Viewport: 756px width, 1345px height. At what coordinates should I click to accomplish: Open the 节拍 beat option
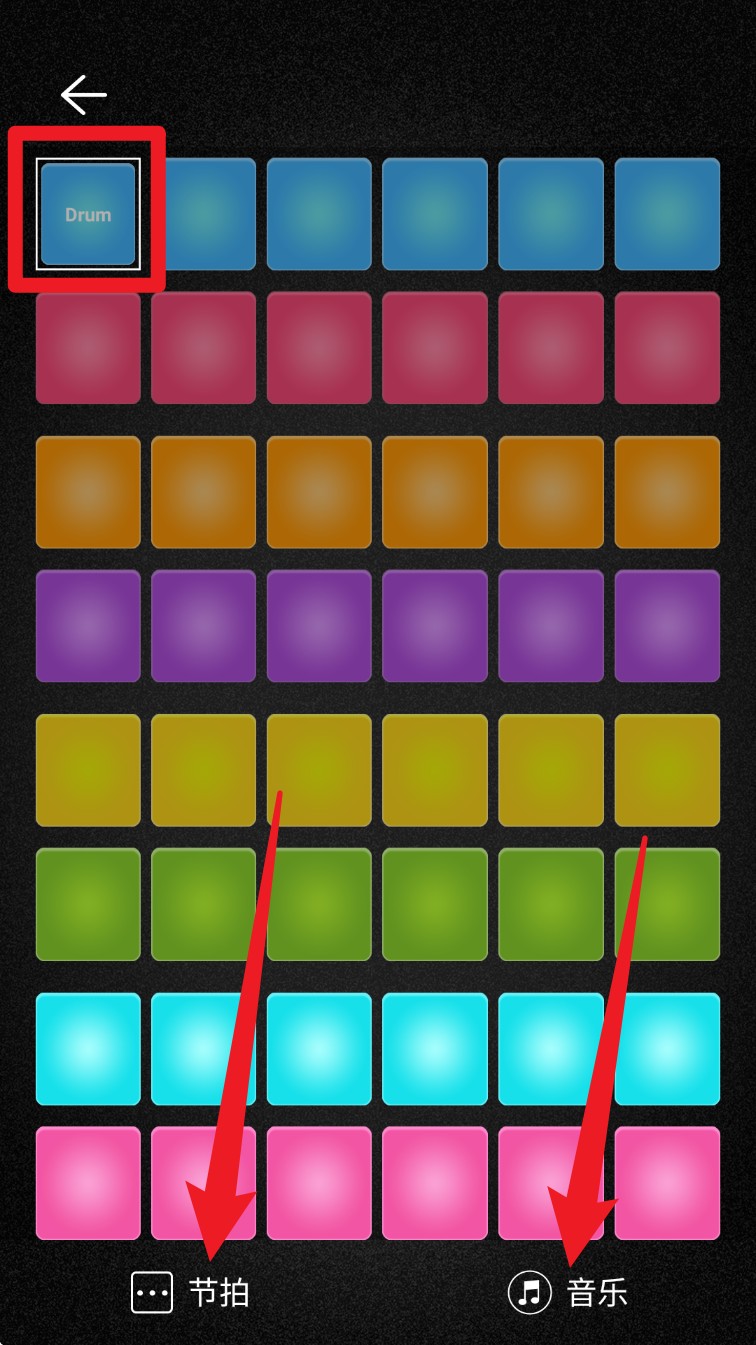190,1292
